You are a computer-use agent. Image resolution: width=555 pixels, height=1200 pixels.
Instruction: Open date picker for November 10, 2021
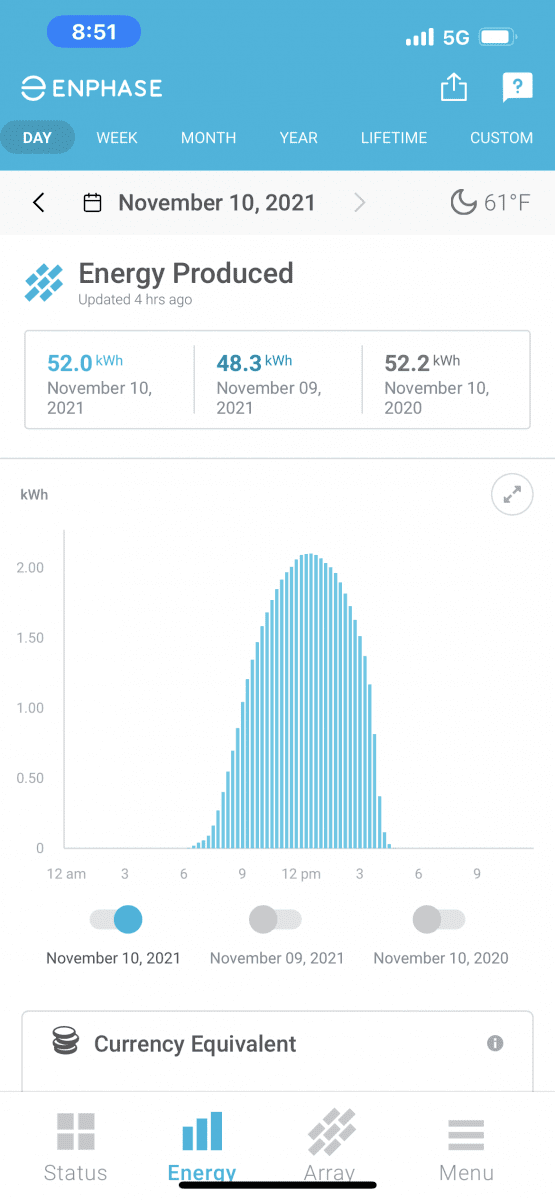pos(199,203)
